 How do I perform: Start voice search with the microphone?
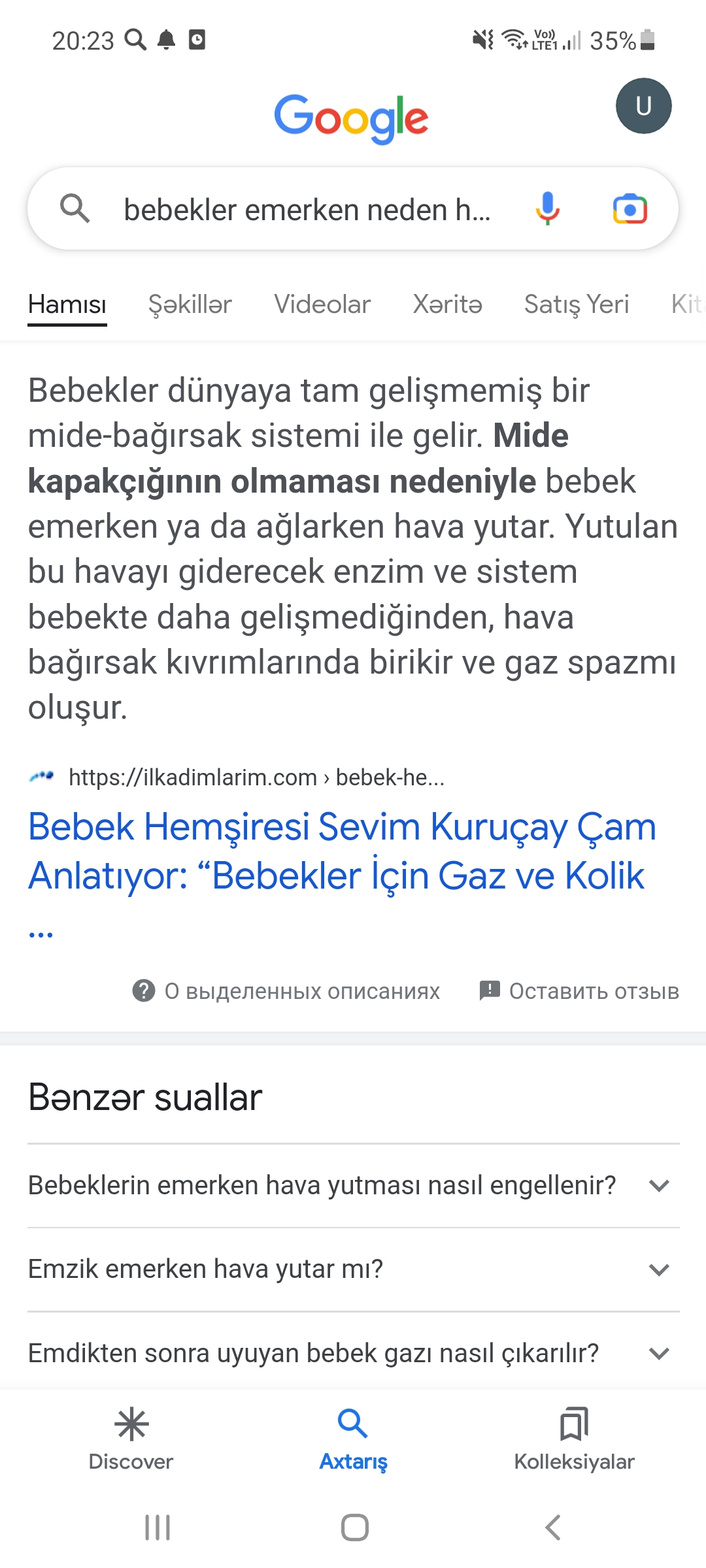pos(547,209)
